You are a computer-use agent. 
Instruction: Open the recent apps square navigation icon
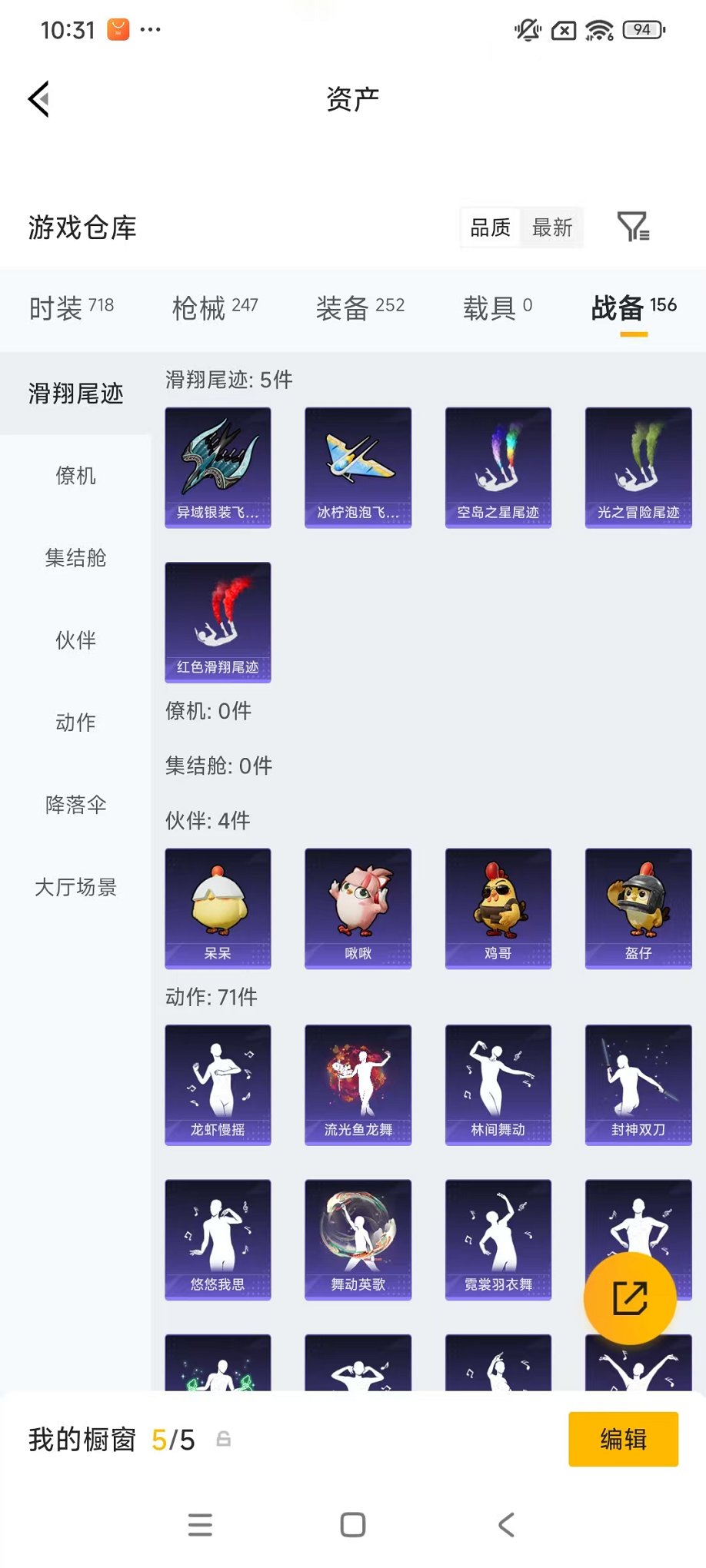click(x=352, y=1525)
